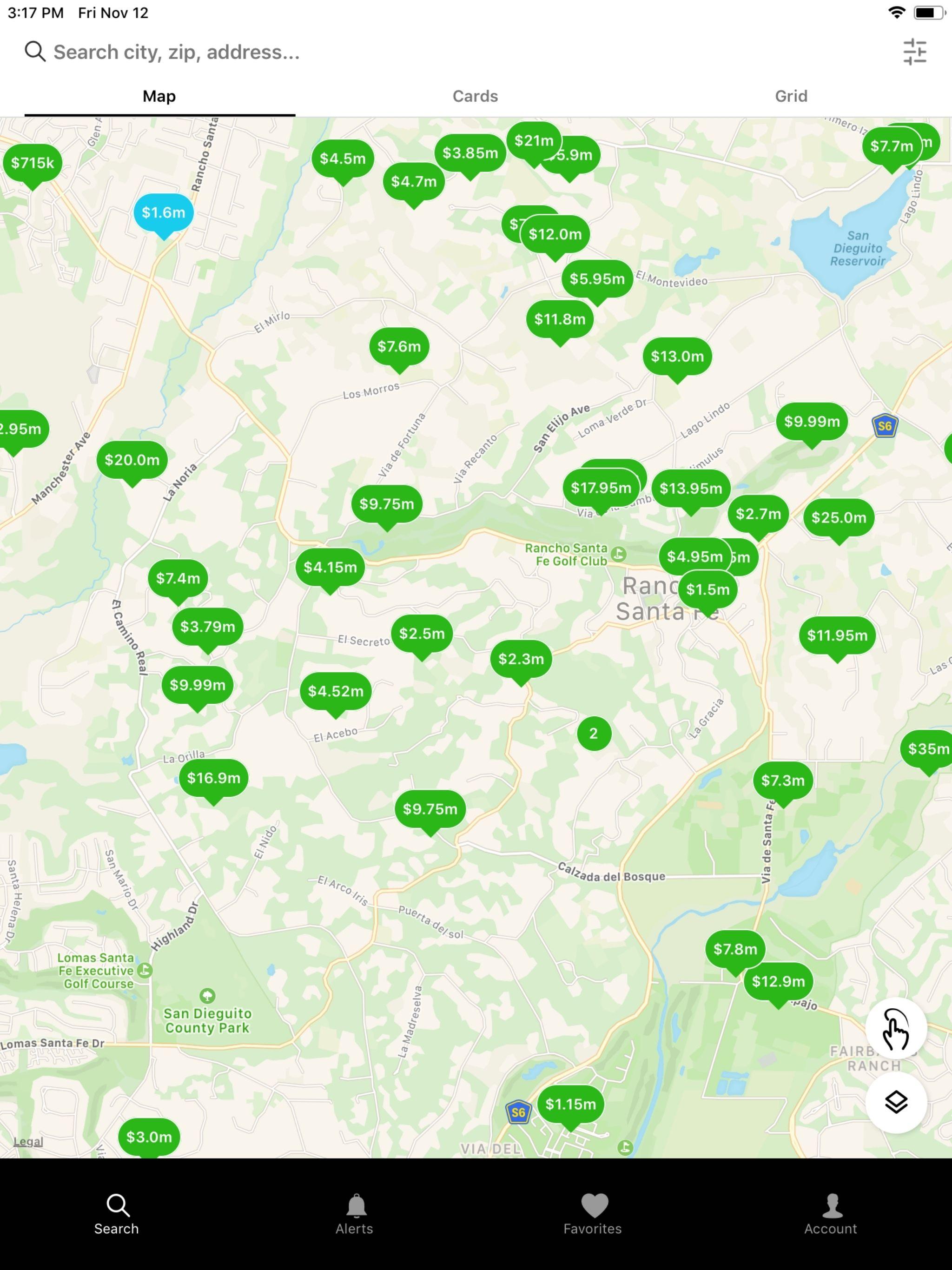The height and width of the screenshot is (1270, 952).
Task: Select the $1.15m listing pin
Action: pos(570,1104)
